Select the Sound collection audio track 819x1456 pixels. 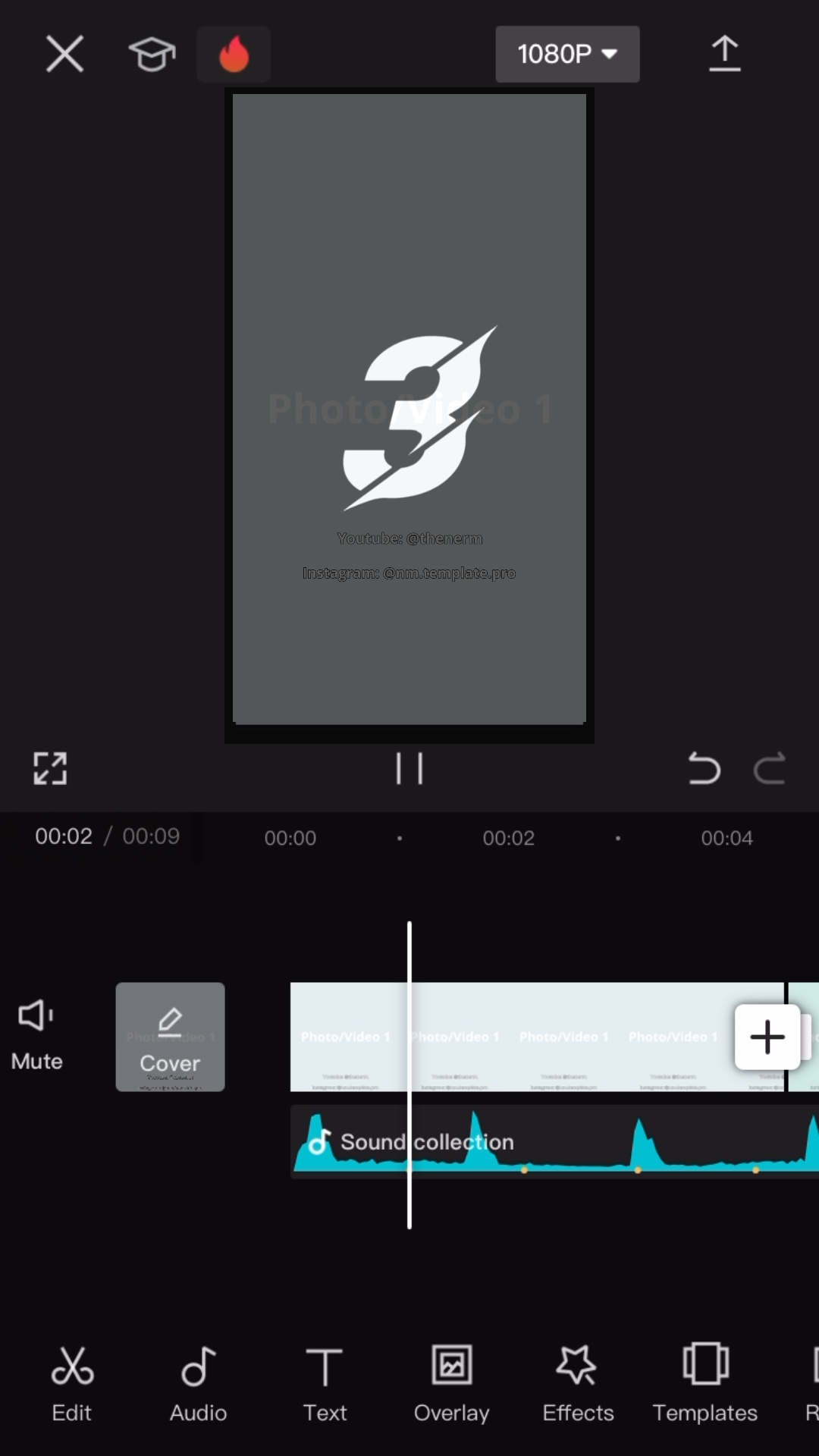(x=554, y=1141)
